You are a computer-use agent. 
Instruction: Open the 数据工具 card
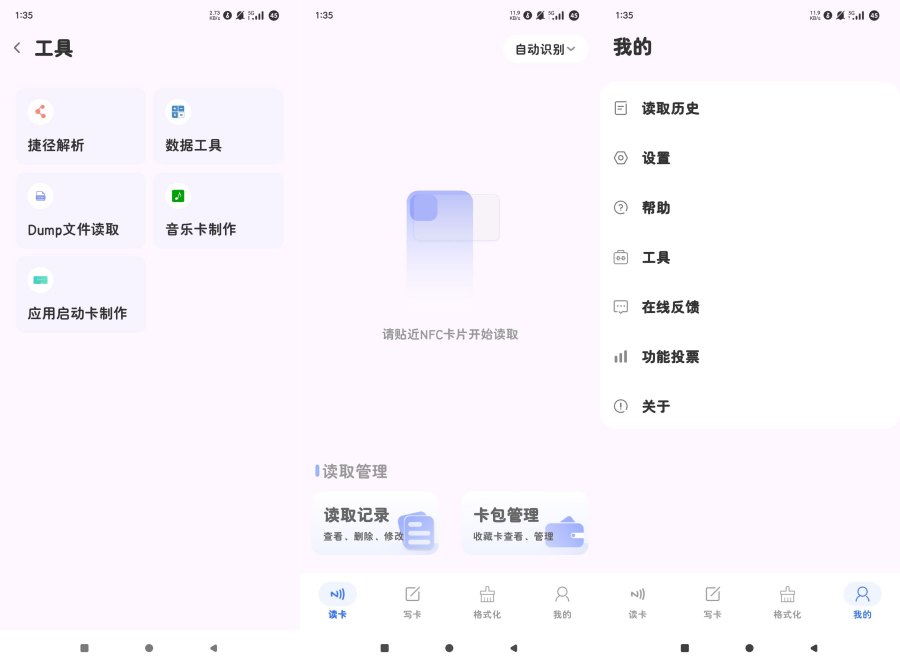(x=218, y=127)
